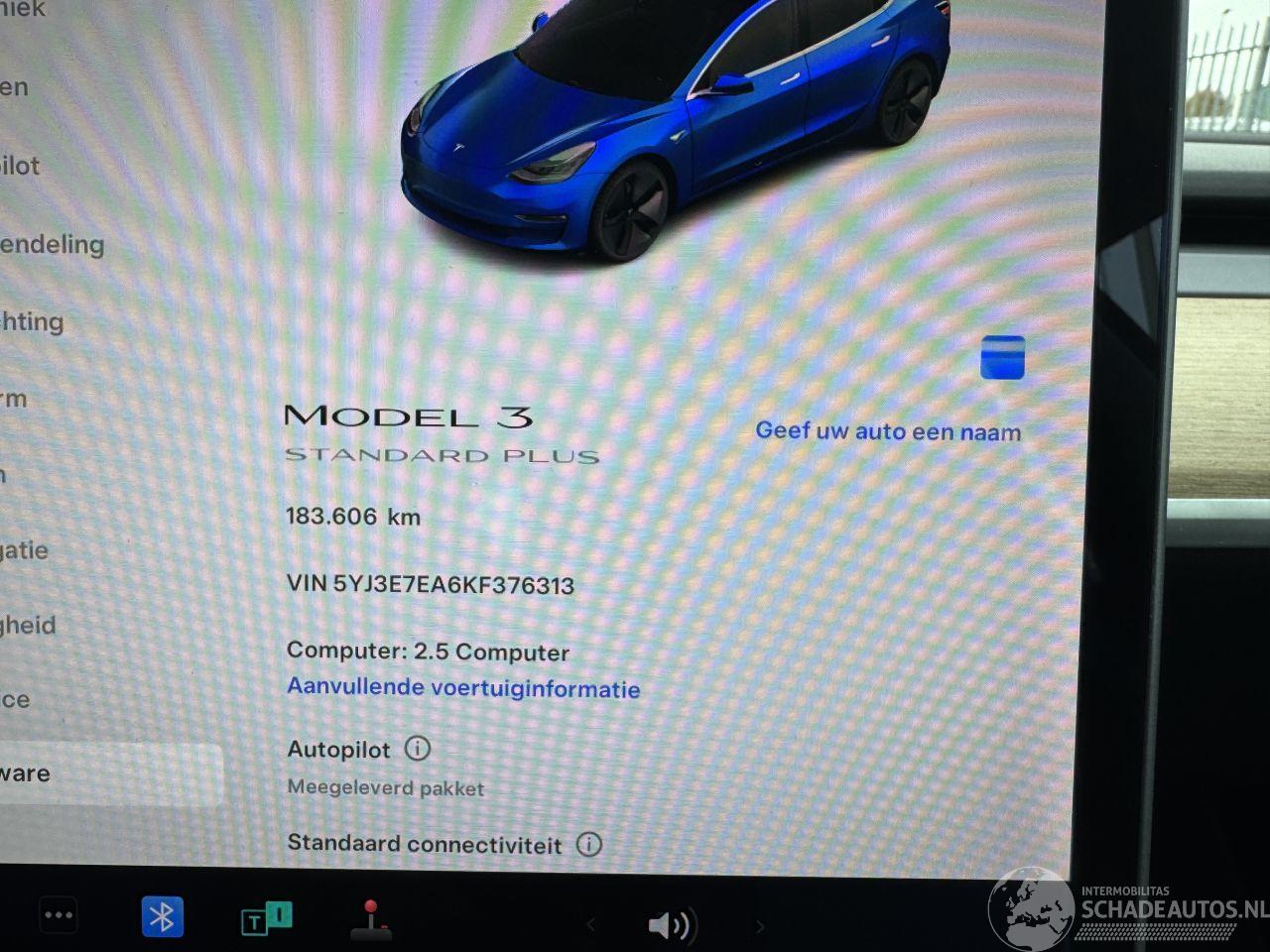1270x952 pixels.
Task: Decrease volume with the left arrow
Action: coord(591,925)
